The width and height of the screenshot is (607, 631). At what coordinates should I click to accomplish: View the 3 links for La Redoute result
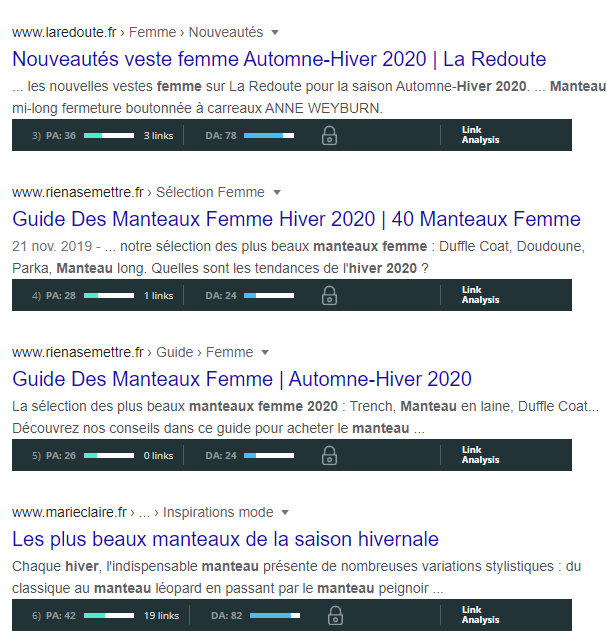[158, 135]
